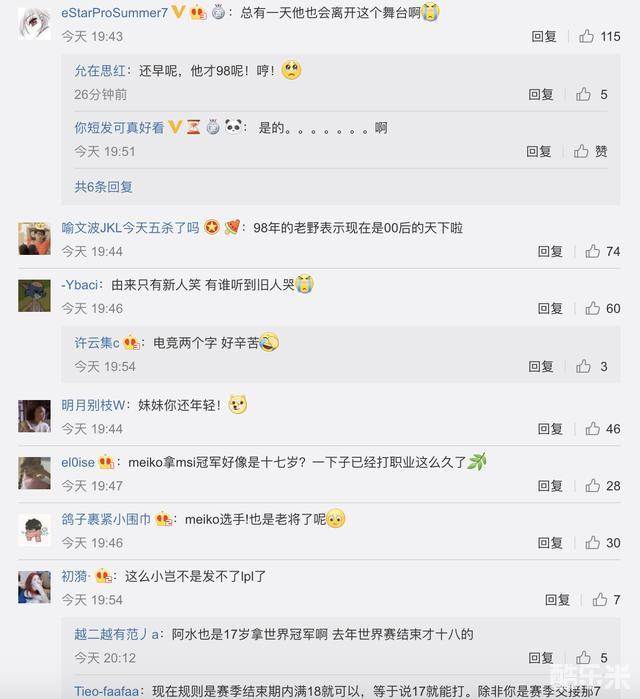Expand the 共6条回复 replies link
640x699 pixels.
point(104,187)
